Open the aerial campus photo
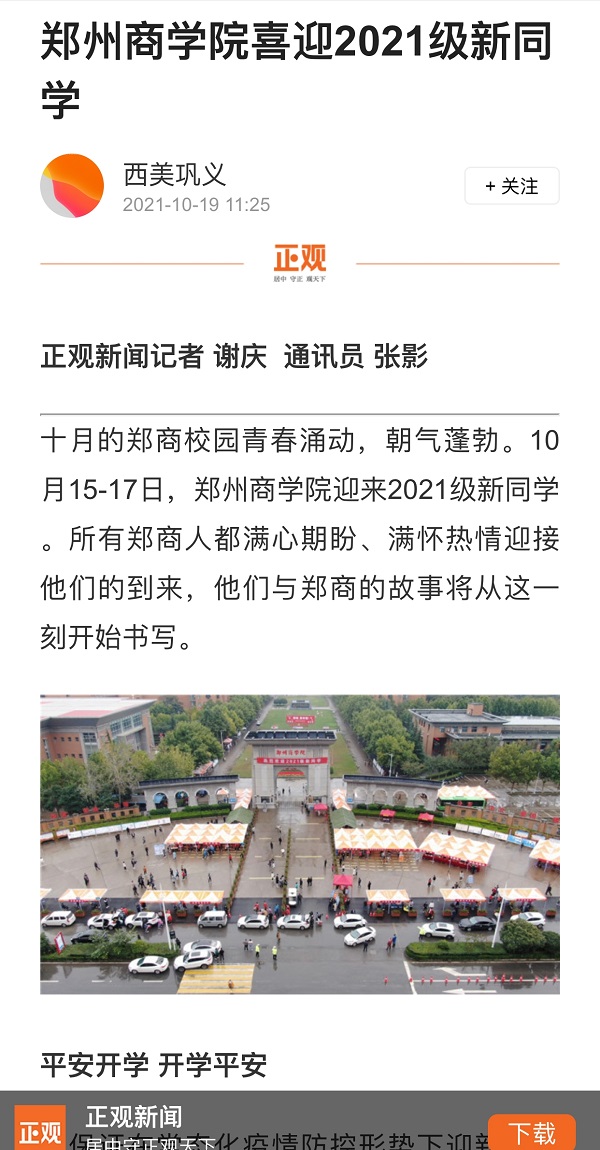 pyautogui.click(x=300, y=844)
